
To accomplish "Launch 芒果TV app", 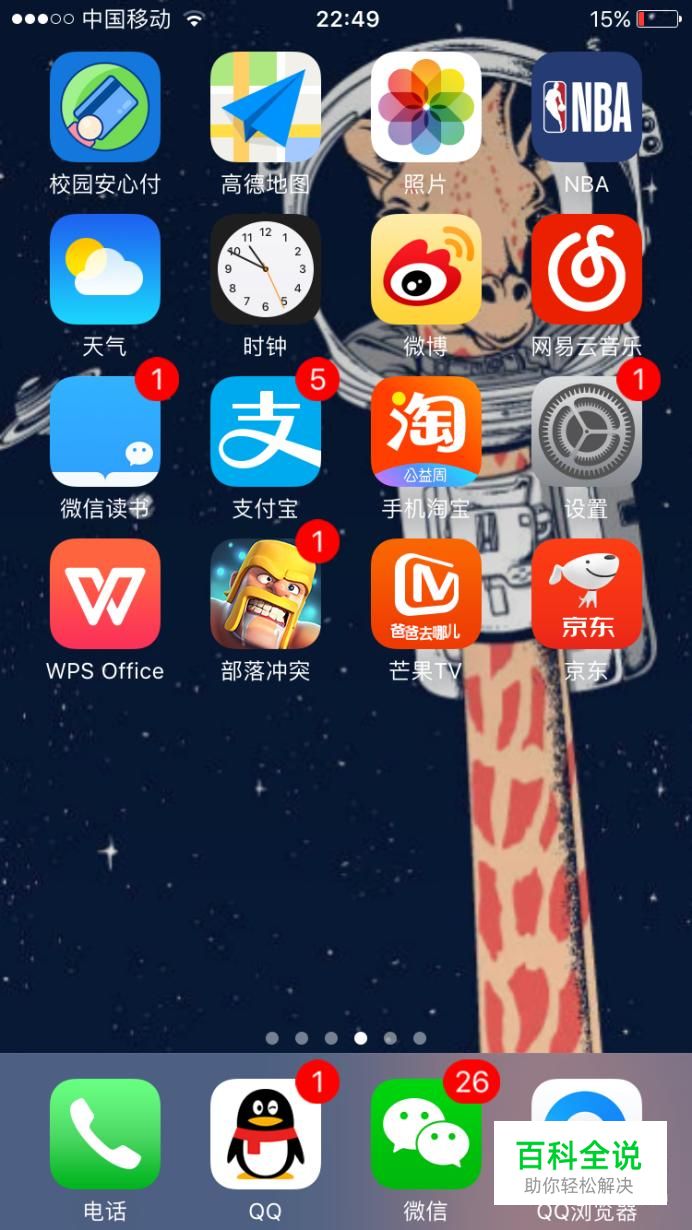I will (x=426, y=594).
